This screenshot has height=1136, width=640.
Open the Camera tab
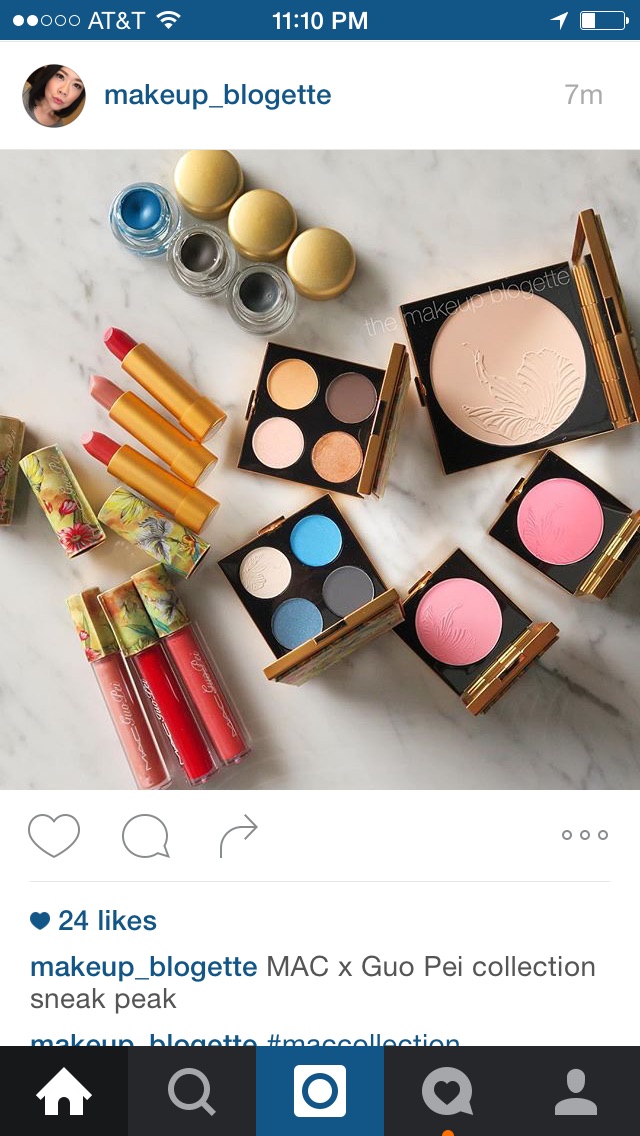pyautogui.click(x=320, y=1091)
